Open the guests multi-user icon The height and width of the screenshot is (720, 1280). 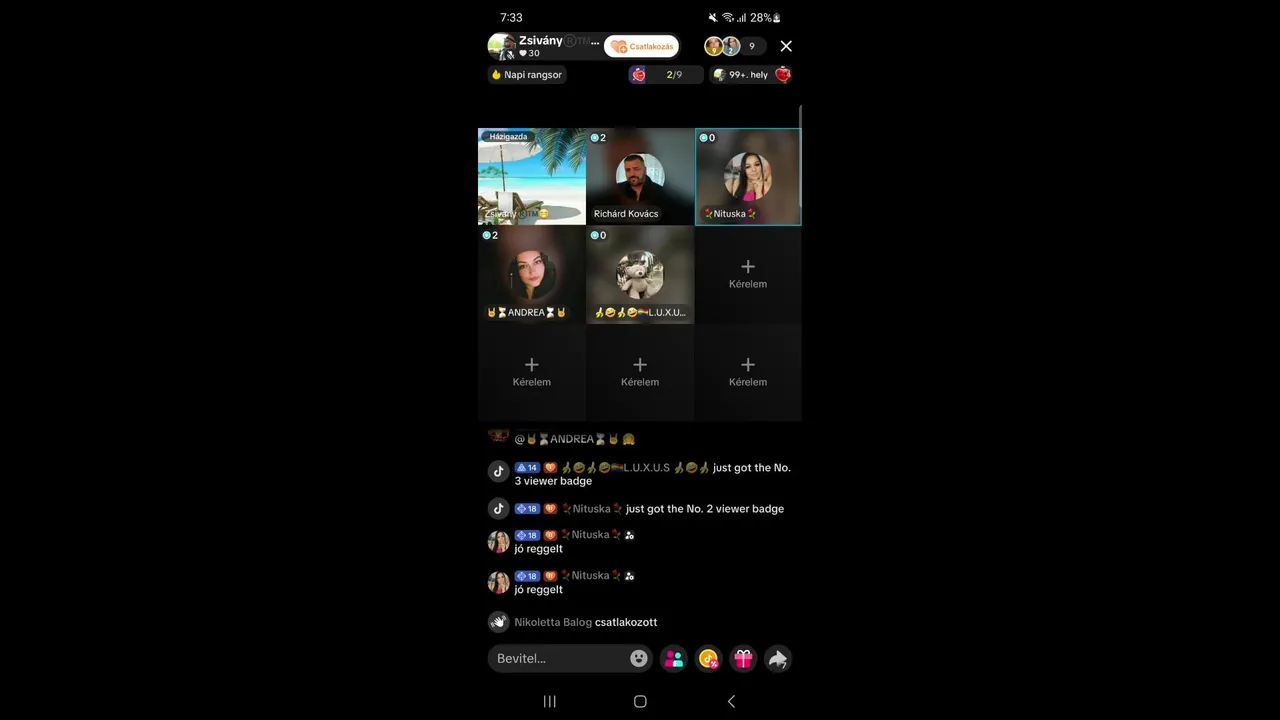pyautogui.click(x=674, y=658)
